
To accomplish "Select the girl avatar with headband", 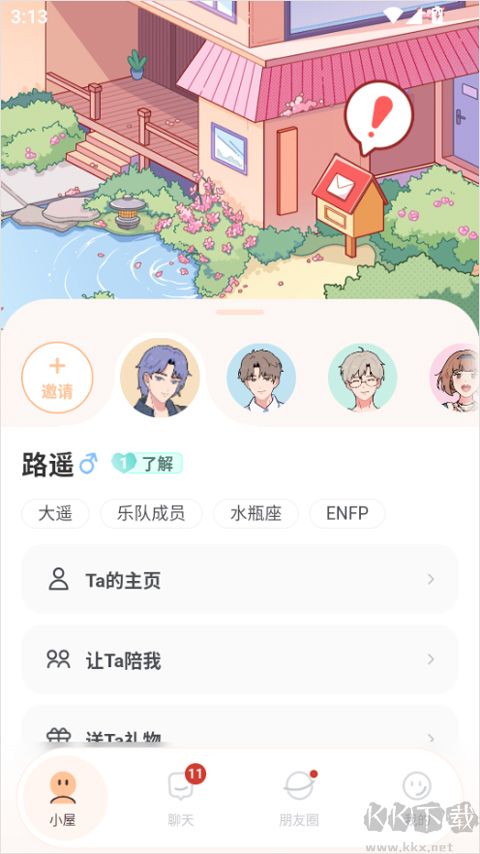I will click(x=455, y=377).
